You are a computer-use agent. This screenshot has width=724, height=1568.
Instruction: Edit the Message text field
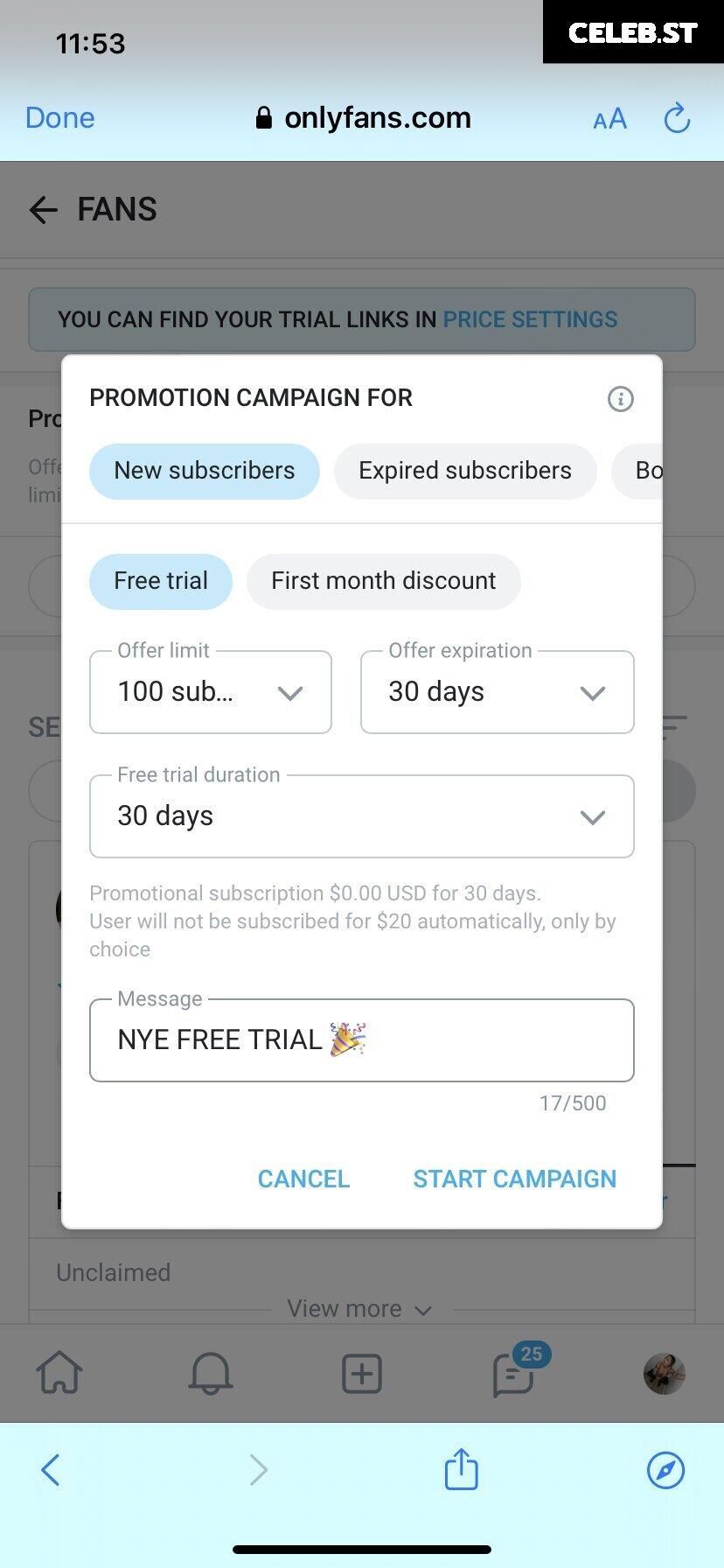pyautogui.click(x=362, y=1040)
